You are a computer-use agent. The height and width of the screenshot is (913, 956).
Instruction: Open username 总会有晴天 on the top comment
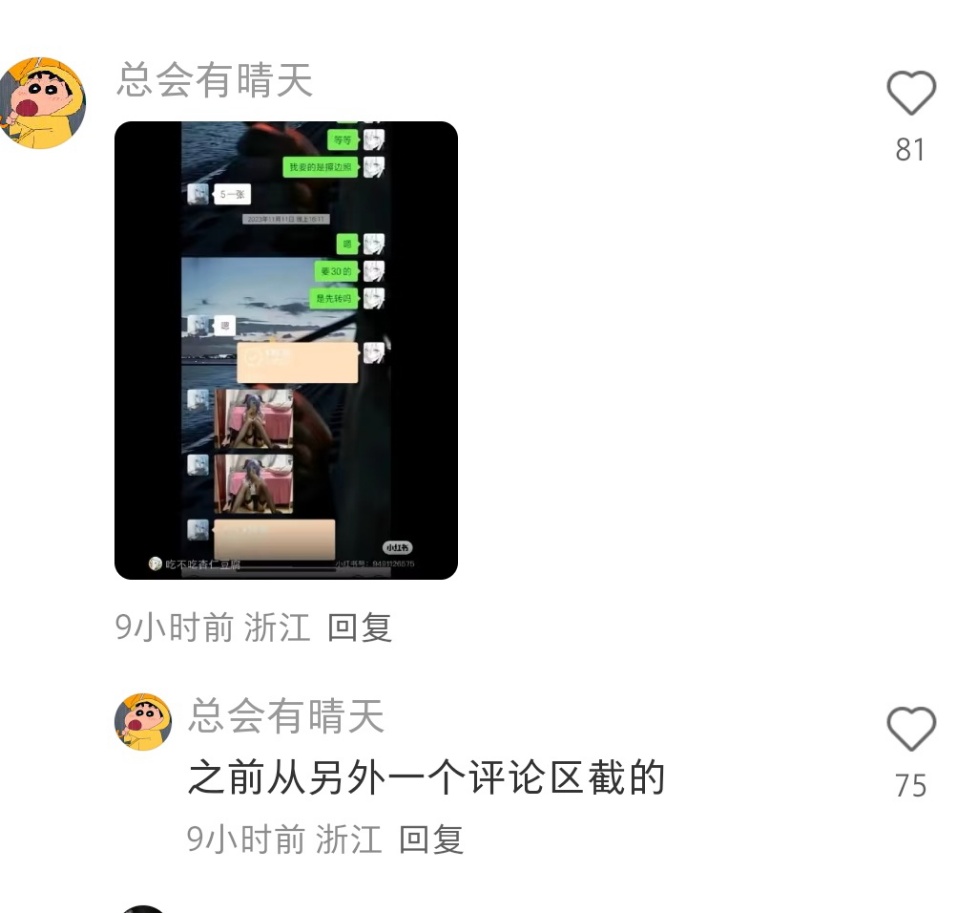(214, 80)
